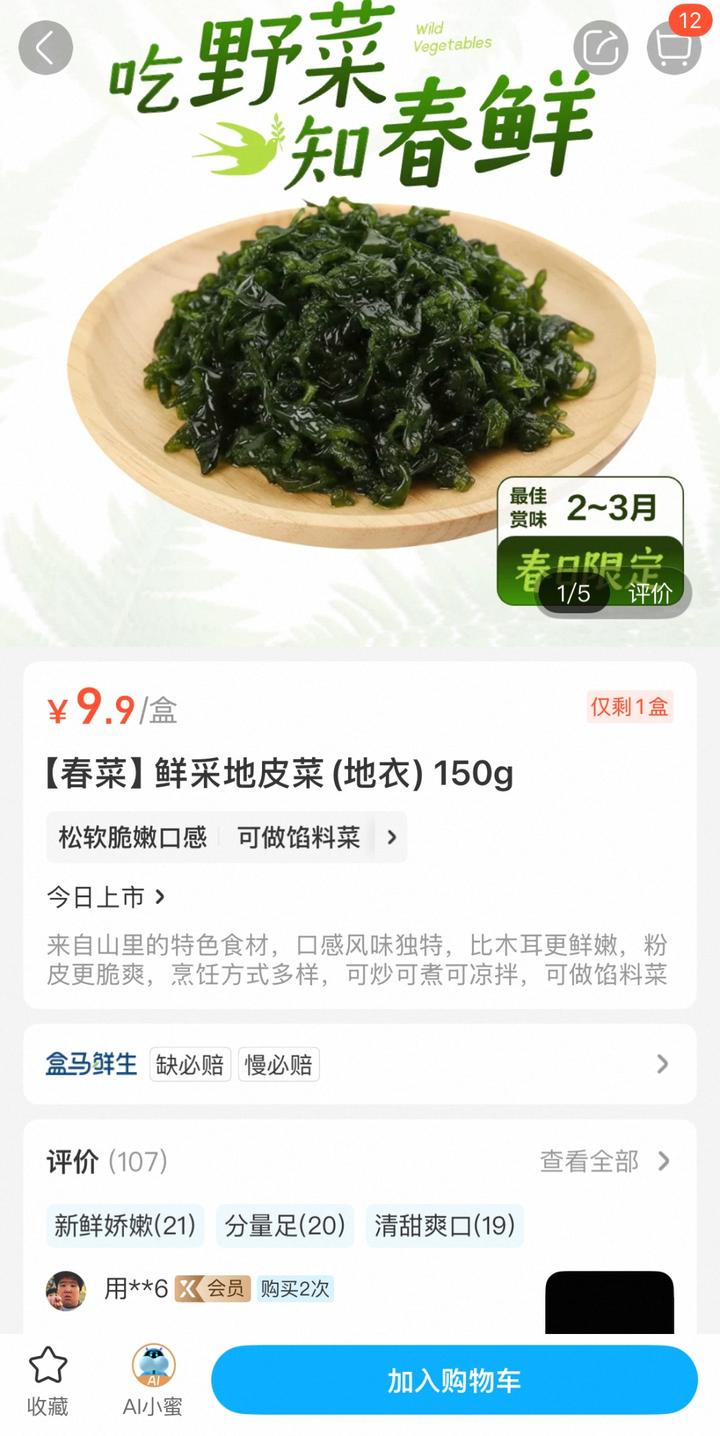Jump to 评价 from the image overlay
Screen dimensions: 720x1436
coord(650,593)
